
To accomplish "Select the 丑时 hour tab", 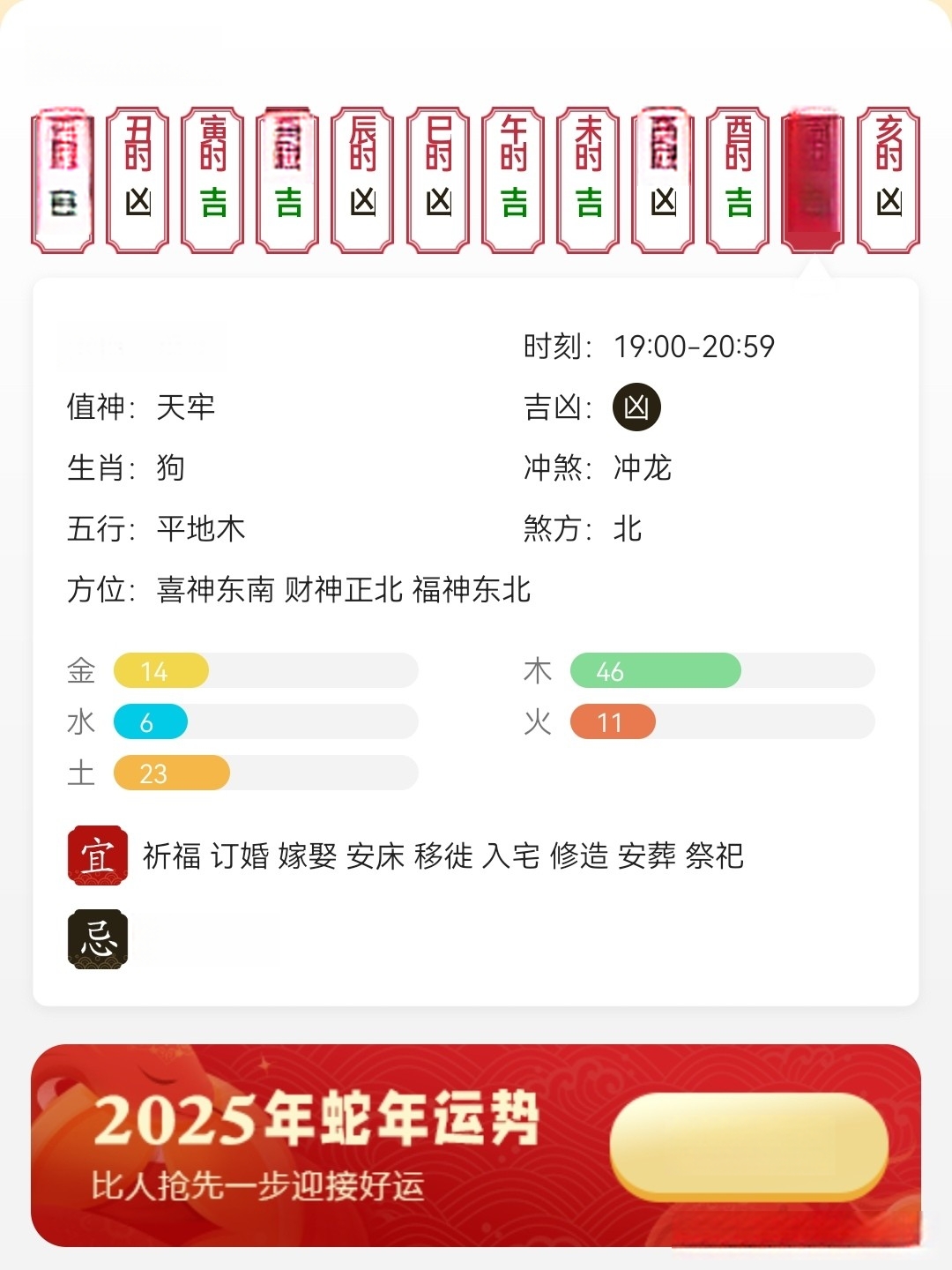I will 138,179.
